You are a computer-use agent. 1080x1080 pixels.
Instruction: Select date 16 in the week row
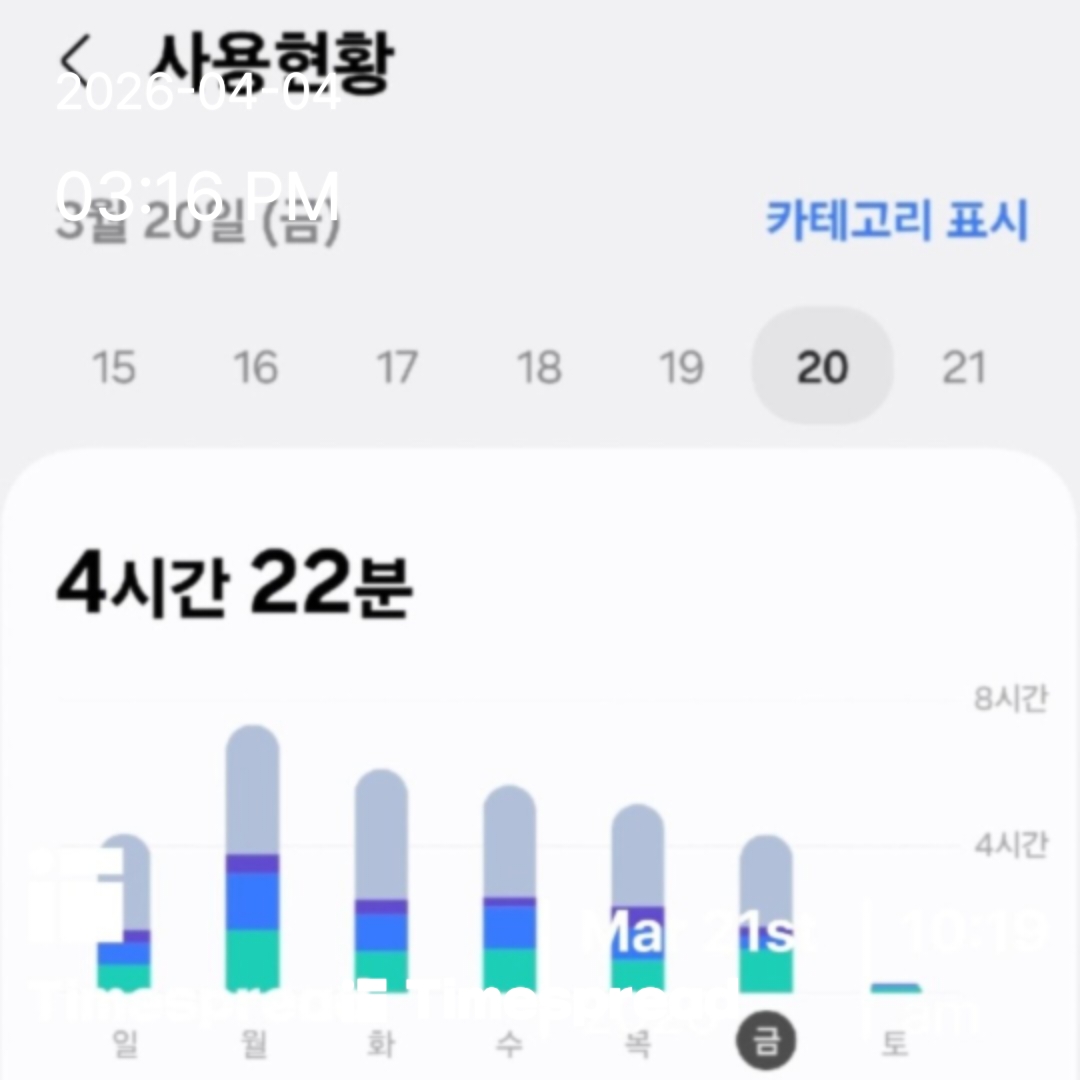click(255, 367)
